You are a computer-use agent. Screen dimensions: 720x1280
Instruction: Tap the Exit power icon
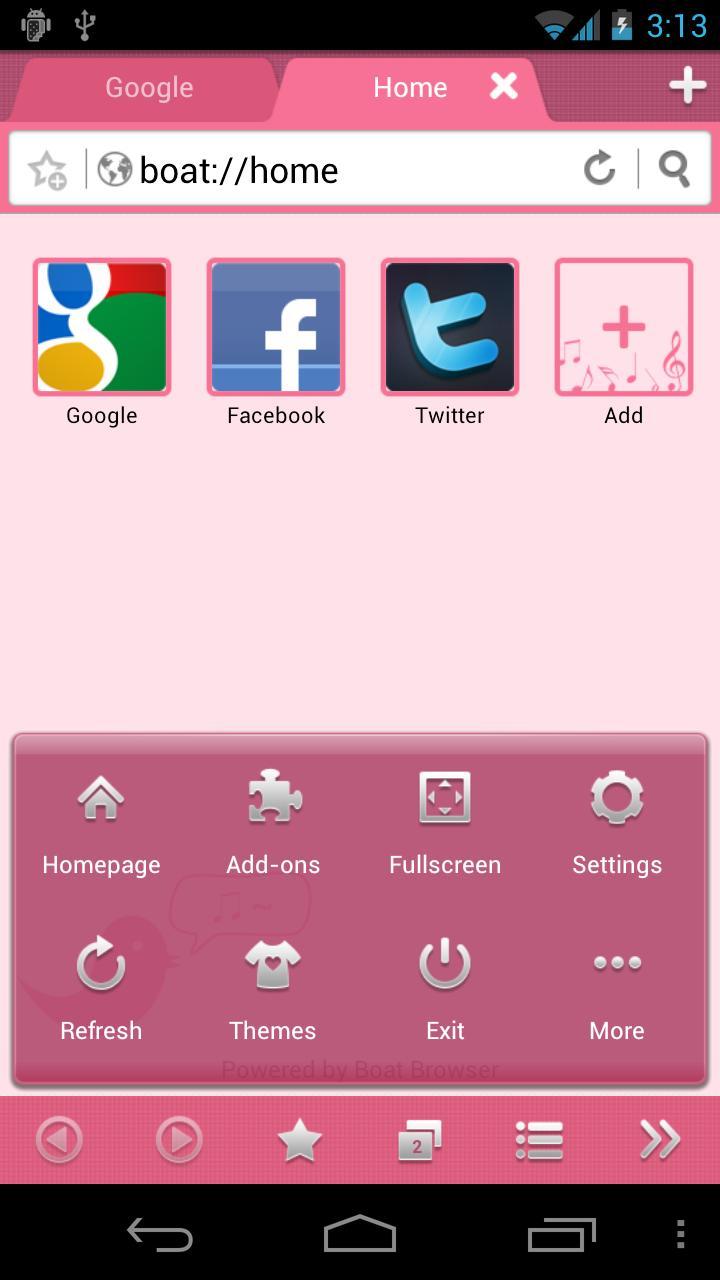(445, 964)
